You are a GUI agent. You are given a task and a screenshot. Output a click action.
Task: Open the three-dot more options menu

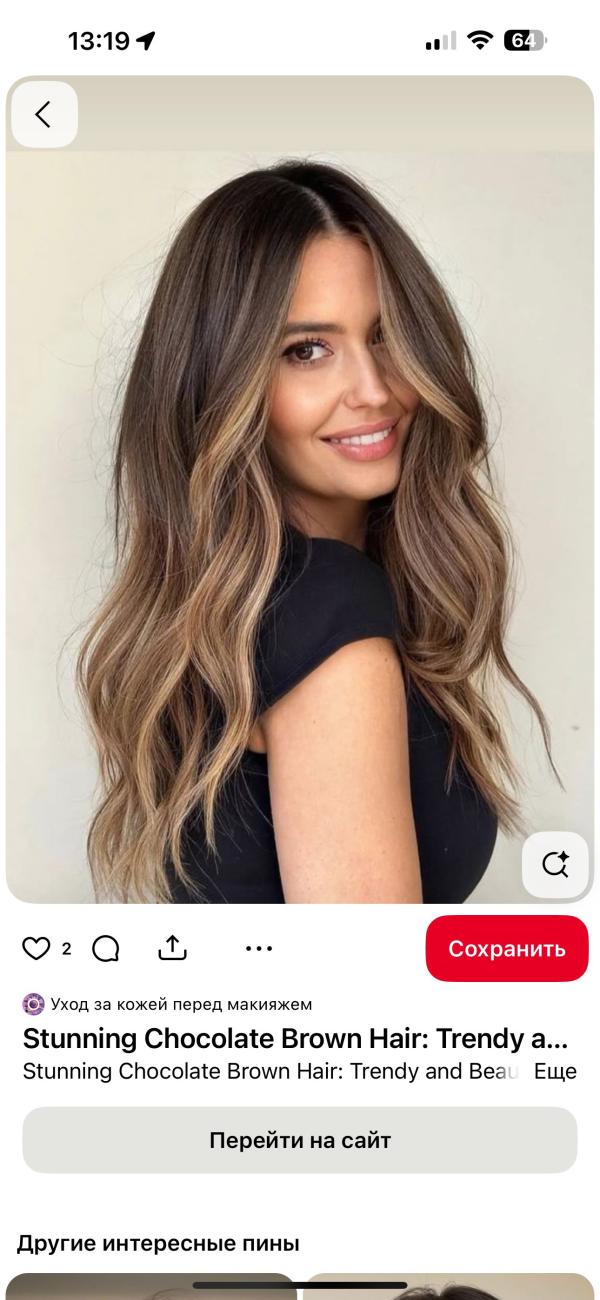pyautogui.click(x=258, y=948)
